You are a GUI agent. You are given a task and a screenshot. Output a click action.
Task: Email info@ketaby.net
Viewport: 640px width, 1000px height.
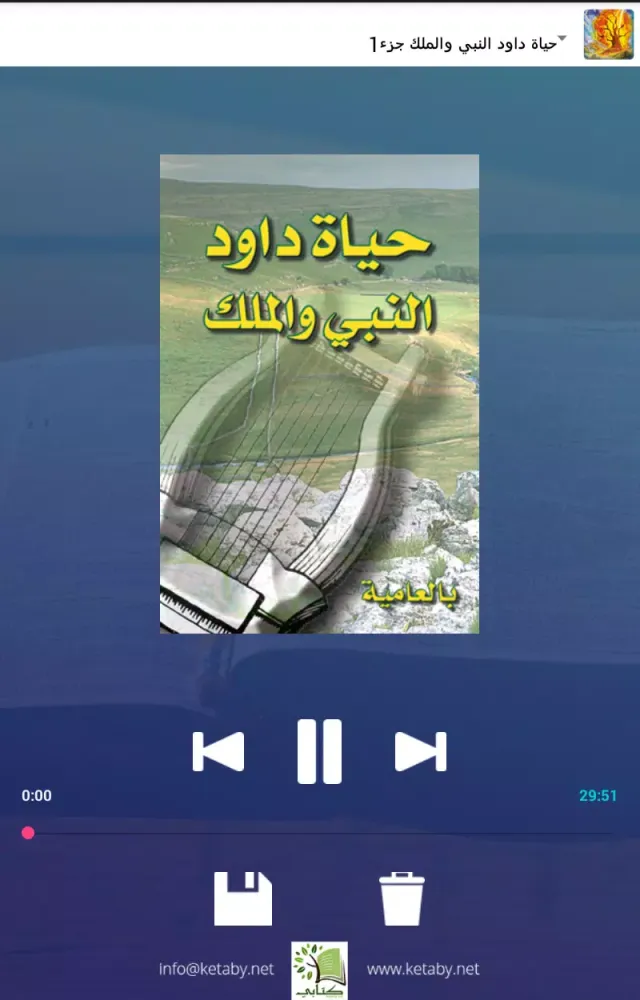point(216,969)
